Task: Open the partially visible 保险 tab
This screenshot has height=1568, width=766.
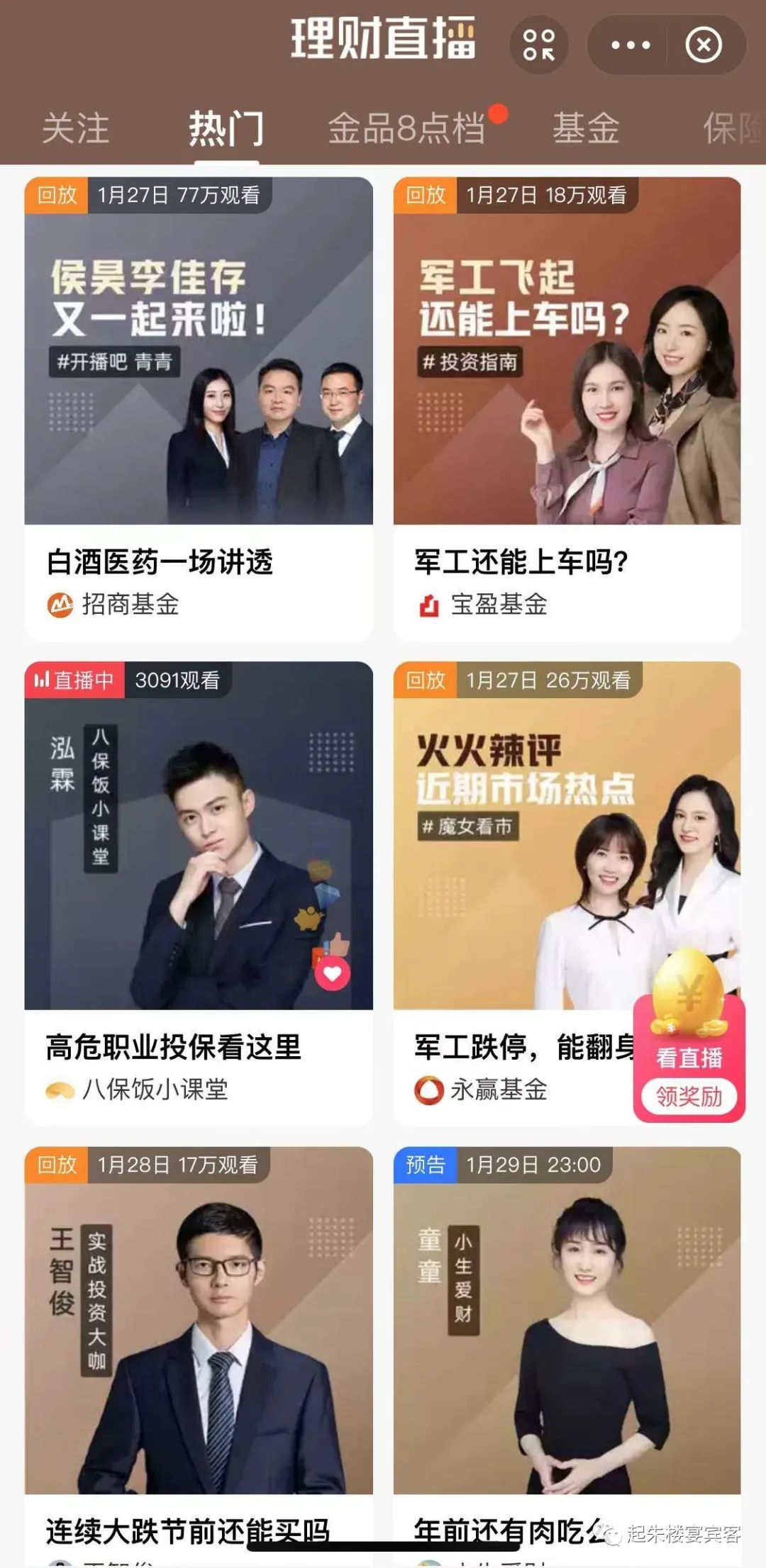Action: click(x=733, y=129)
